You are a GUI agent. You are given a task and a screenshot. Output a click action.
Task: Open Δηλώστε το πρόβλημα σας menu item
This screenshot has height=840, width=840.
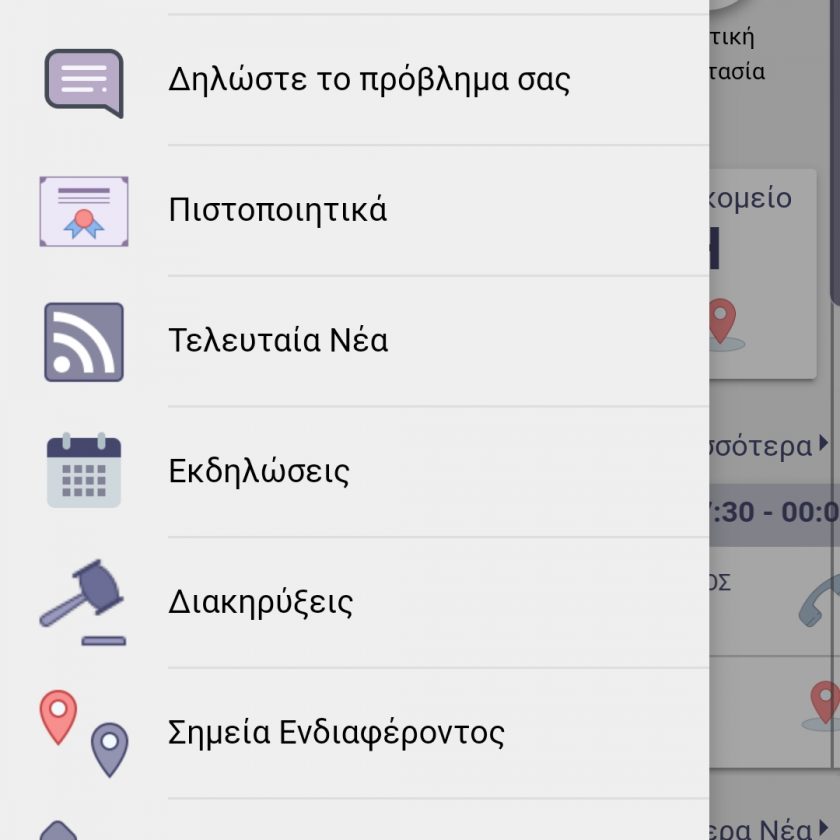pyautogui.click(x=369, y=80)
